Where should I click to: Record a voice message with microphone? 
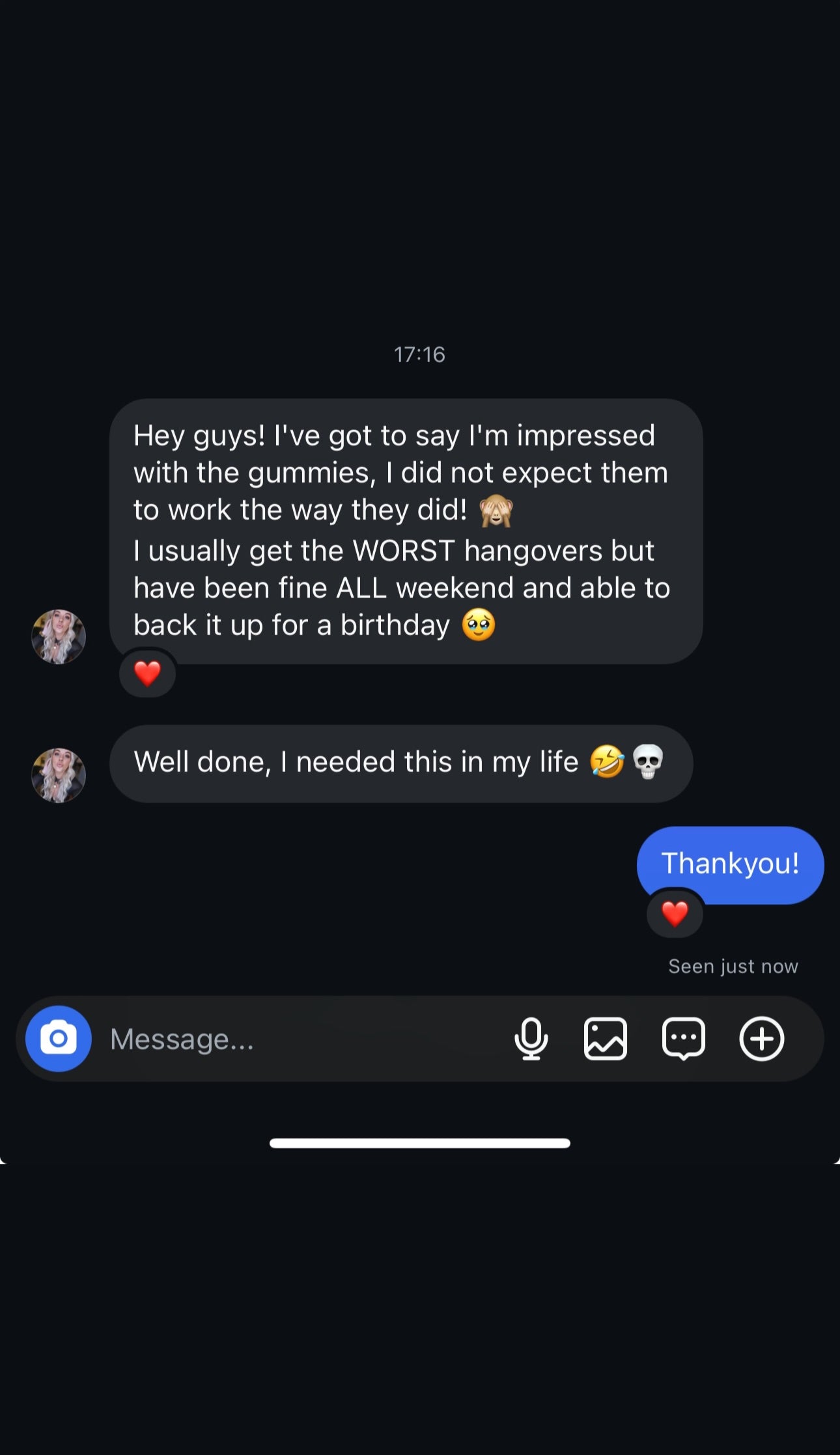pyautogui.click(x=531, y=1038)
